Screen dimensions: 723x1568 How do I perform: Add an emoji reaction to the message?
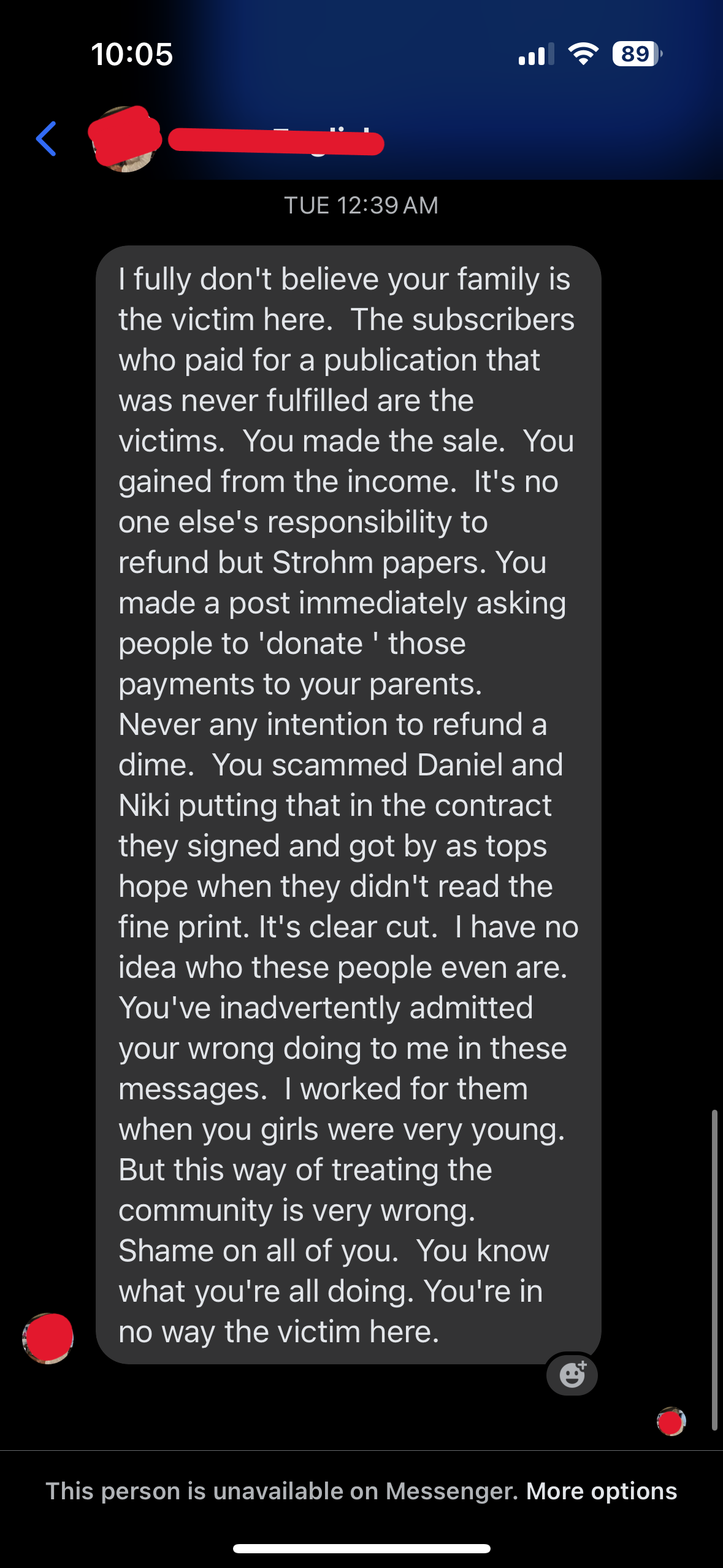pyautogui.click(x=572, y=1374)
